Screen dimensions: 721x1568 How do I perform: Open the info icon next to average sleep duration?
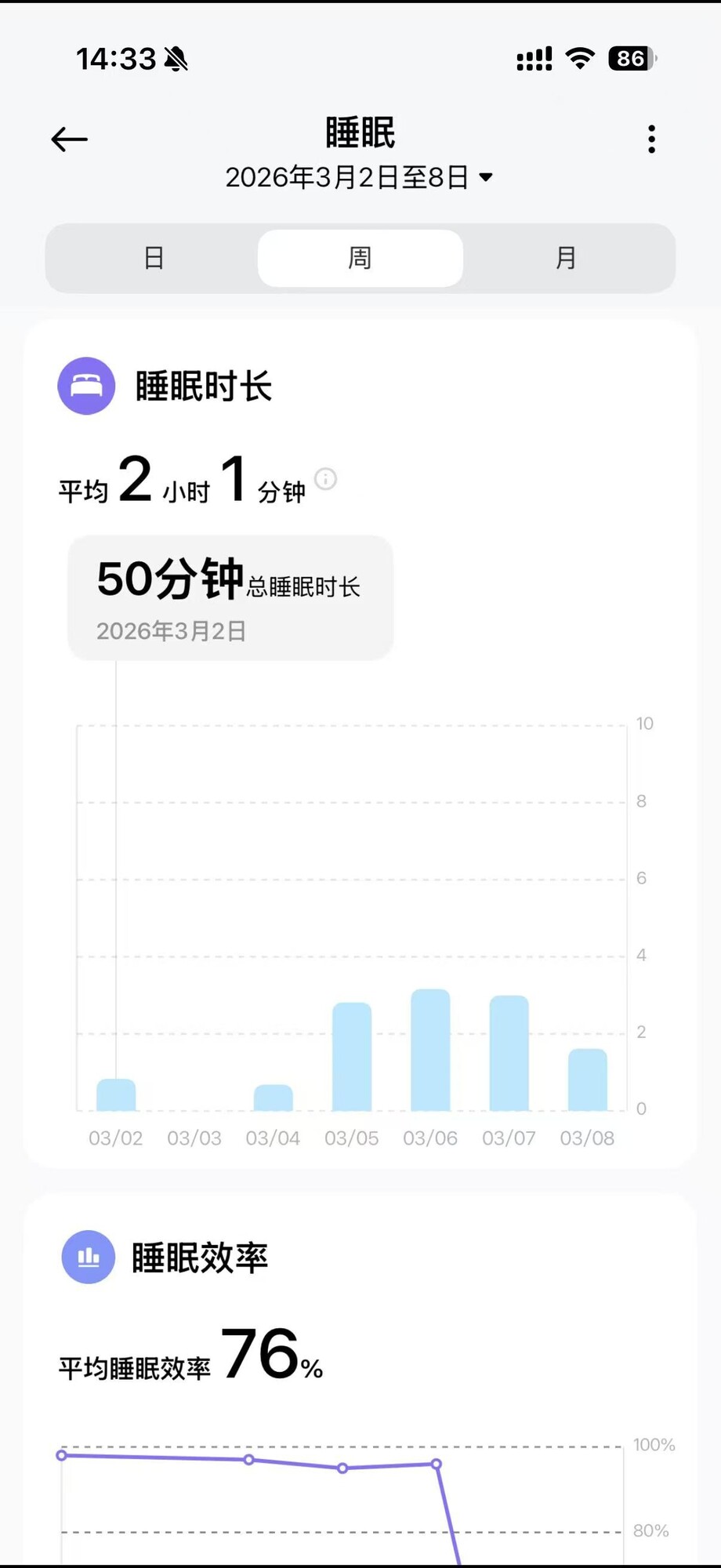(326, 481)
